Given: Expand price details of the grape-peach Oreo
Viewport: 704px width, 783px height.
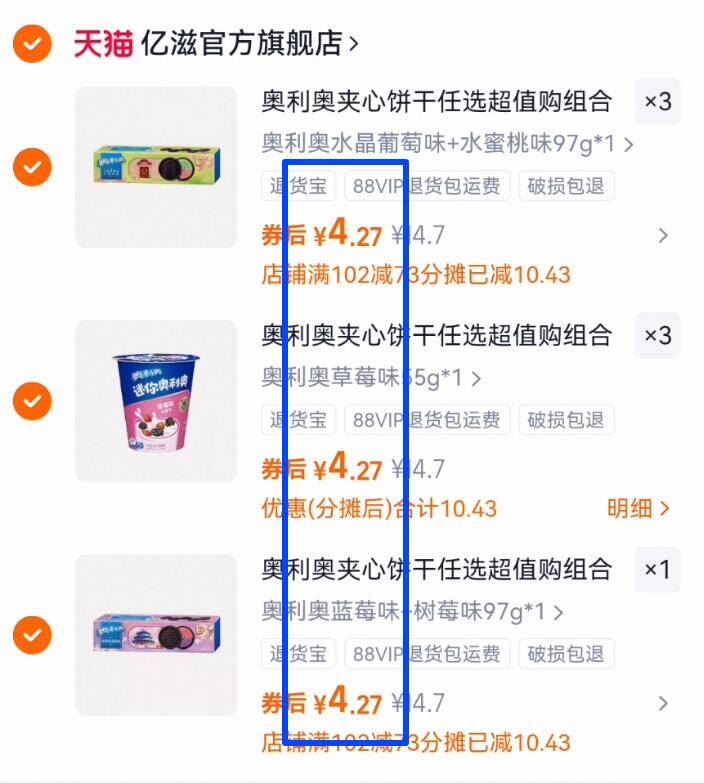Looking at the screenshot, I should [662, 236].
